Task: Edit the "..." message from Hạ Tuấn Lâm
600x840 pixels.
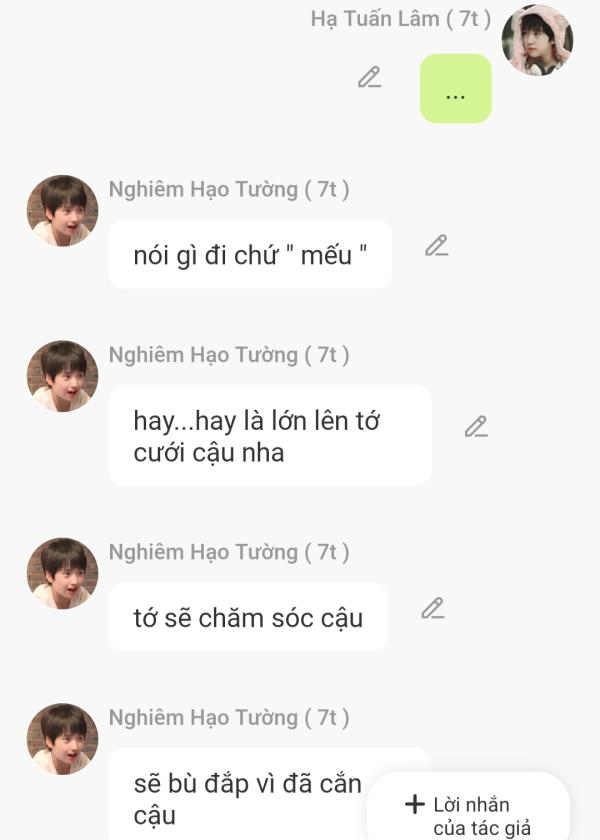Action: pos(369,77)
